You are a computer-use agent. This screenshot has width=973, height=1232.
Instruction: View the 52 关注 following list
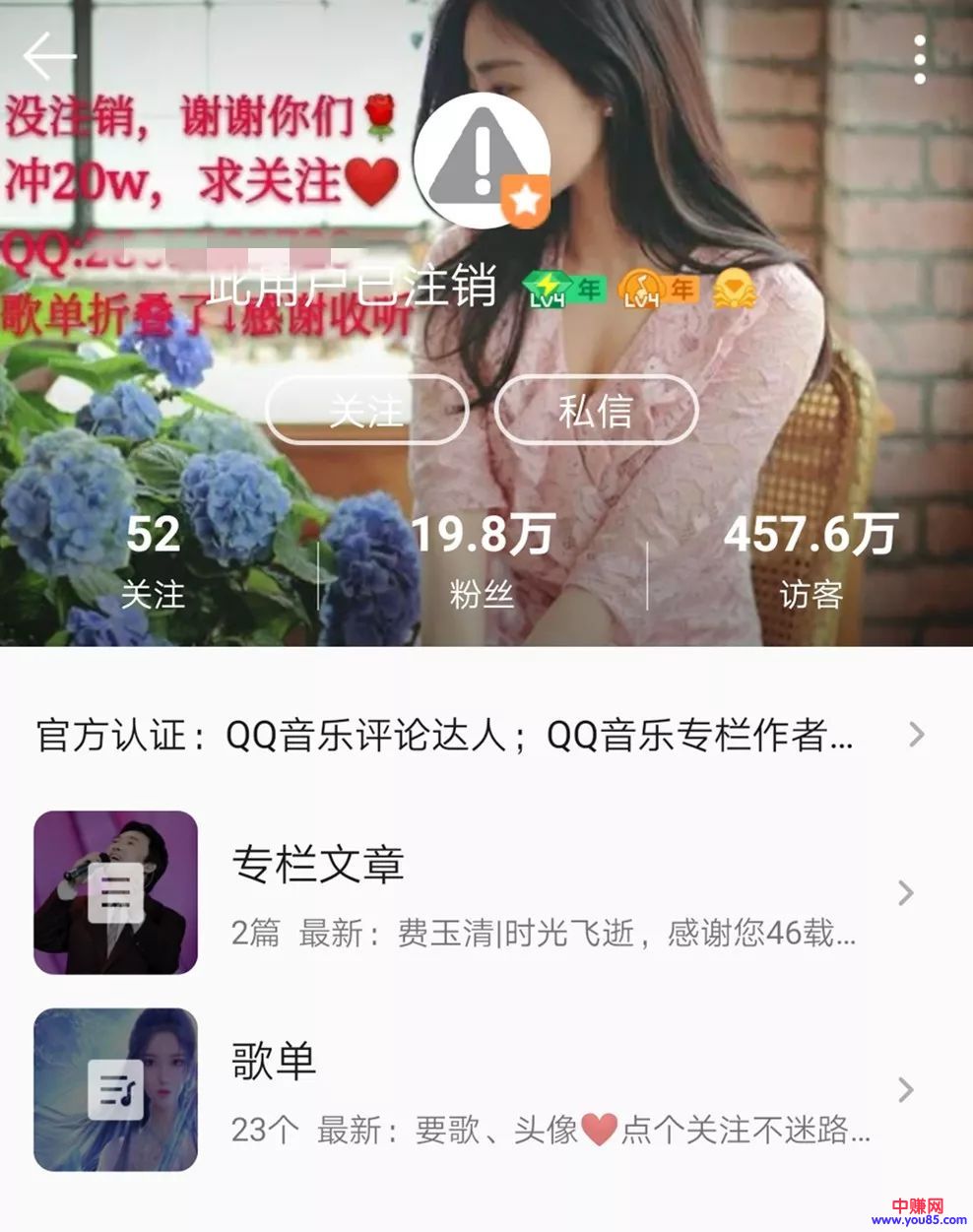click(x=153, y=563)
